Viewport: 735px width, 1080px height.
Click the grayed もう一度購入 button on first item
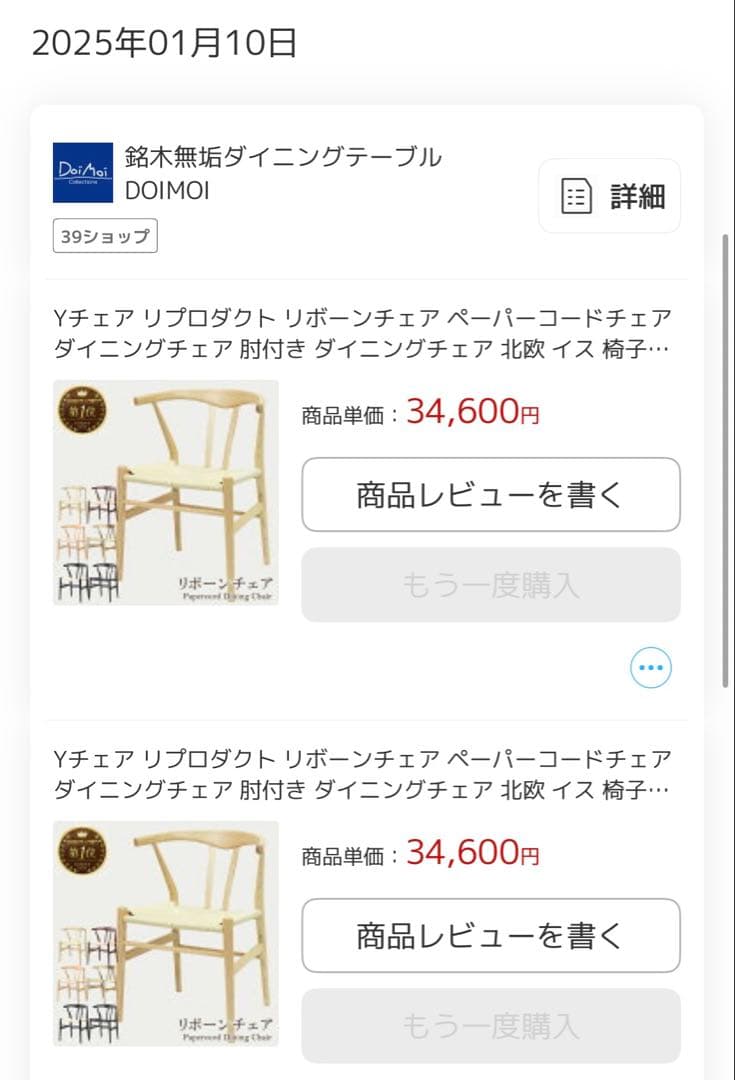click(x=491, y=586)
